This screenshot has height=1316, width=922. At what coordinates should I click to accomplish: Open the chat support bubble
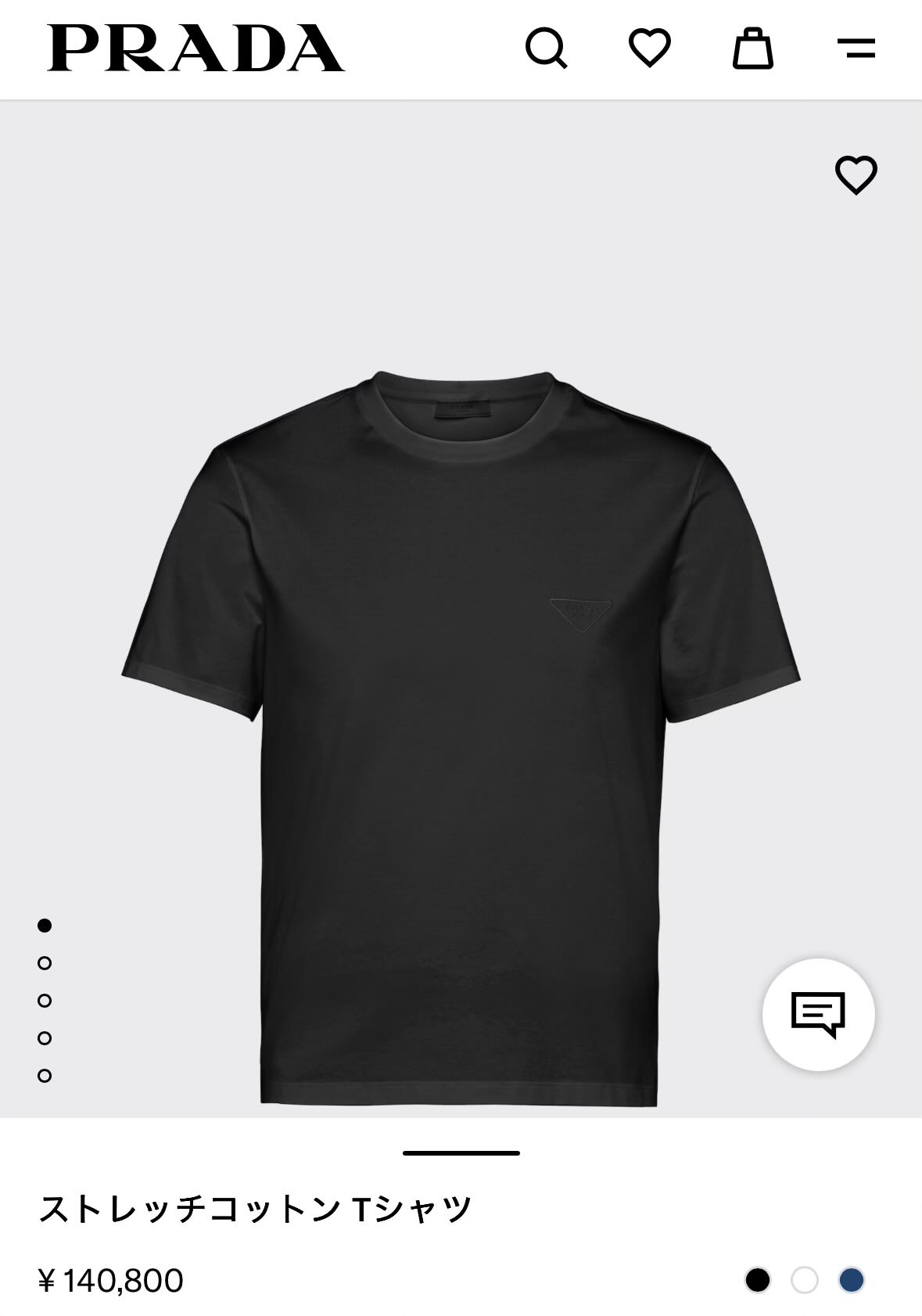[x=818, y=1014]
